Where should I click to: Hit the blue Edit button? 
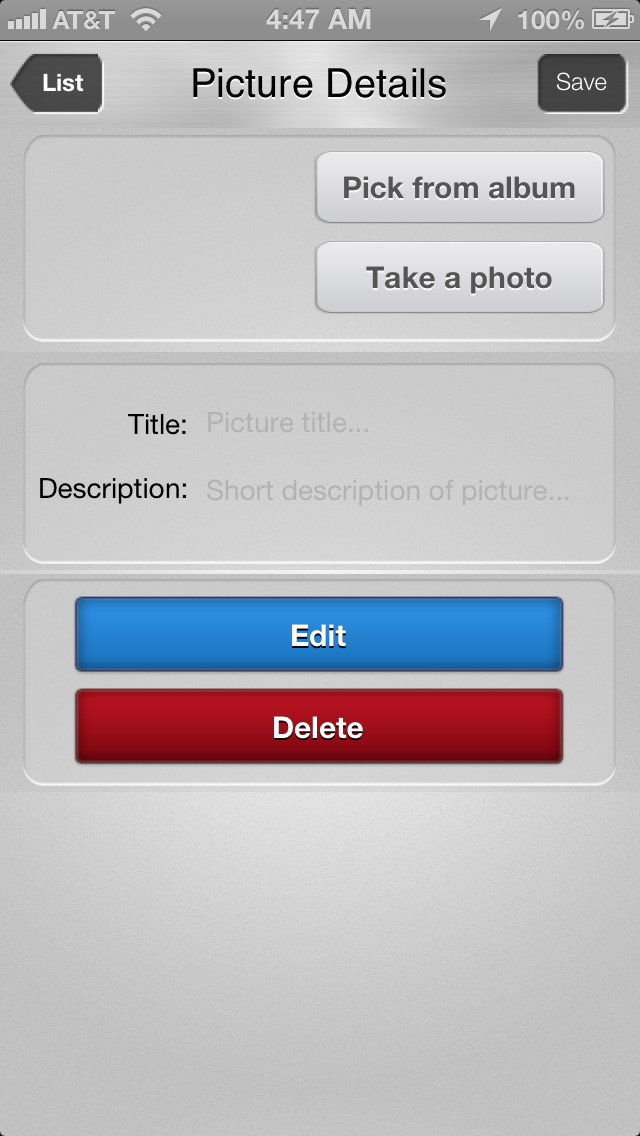[x=319, y=635]
